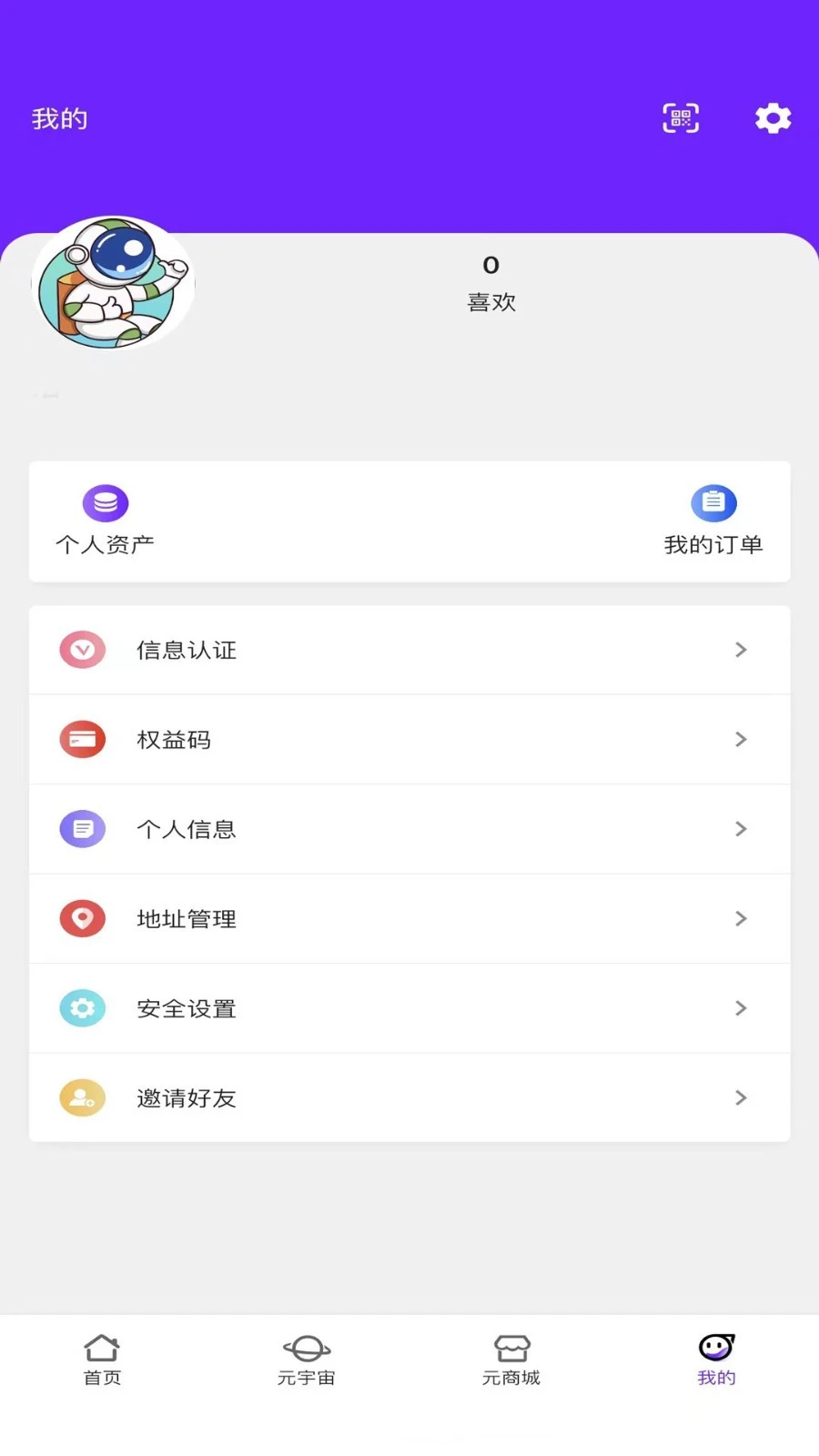Click the 信息认证 verification badge icon
This screenshot has height=1456, width=819.
82,649
